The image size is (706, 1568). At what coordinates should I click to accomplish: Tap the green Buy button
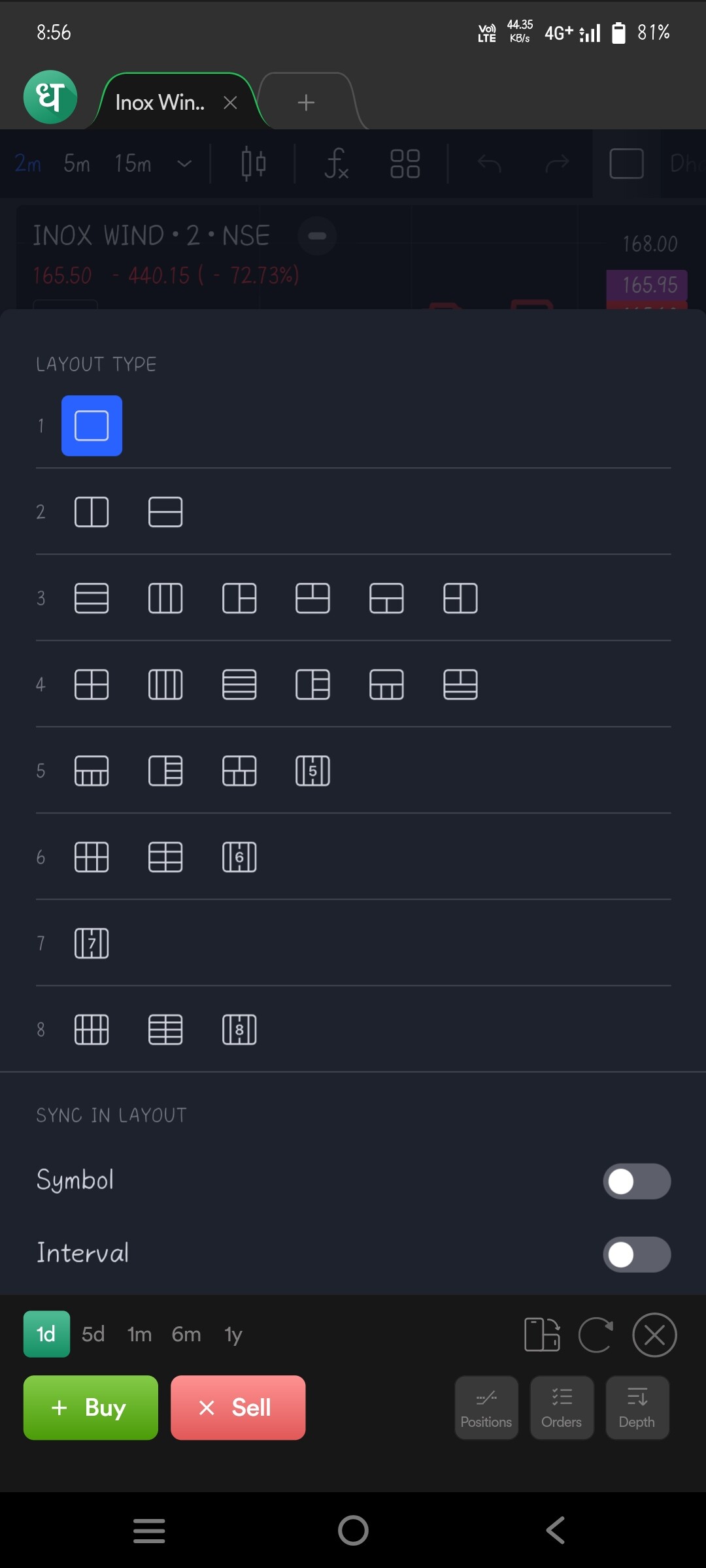(x=91, y=1407)
